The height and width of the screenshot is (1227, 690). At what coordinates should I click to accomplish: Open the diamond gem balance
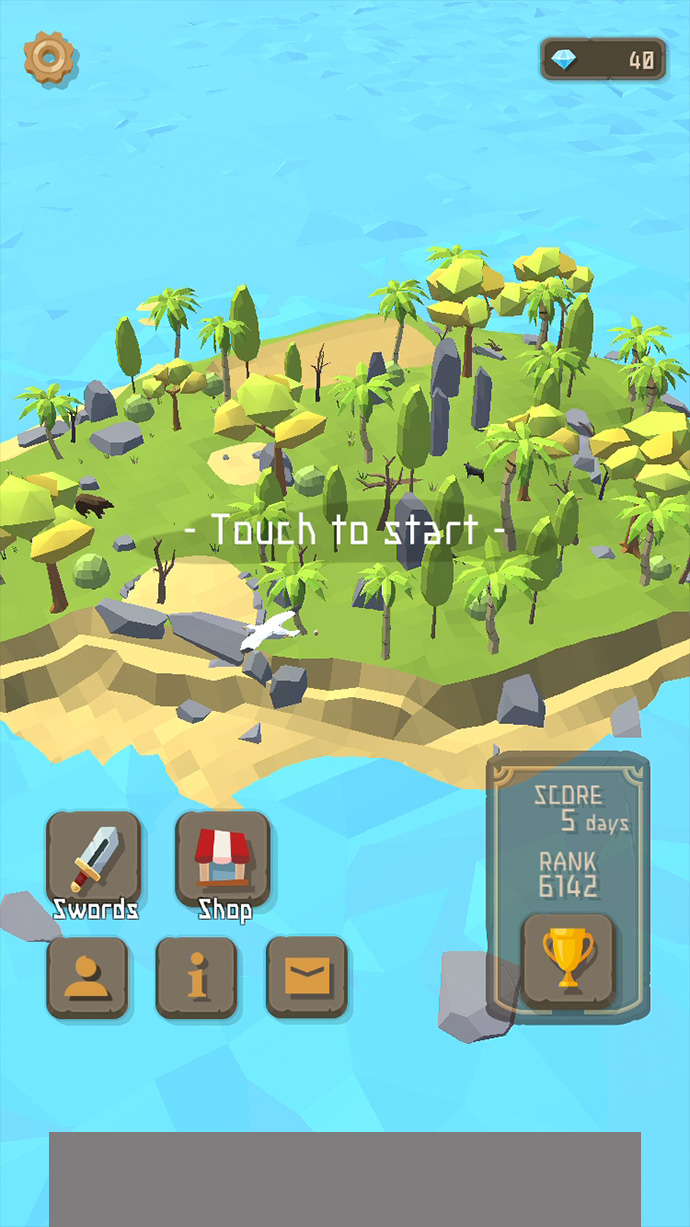603,60
